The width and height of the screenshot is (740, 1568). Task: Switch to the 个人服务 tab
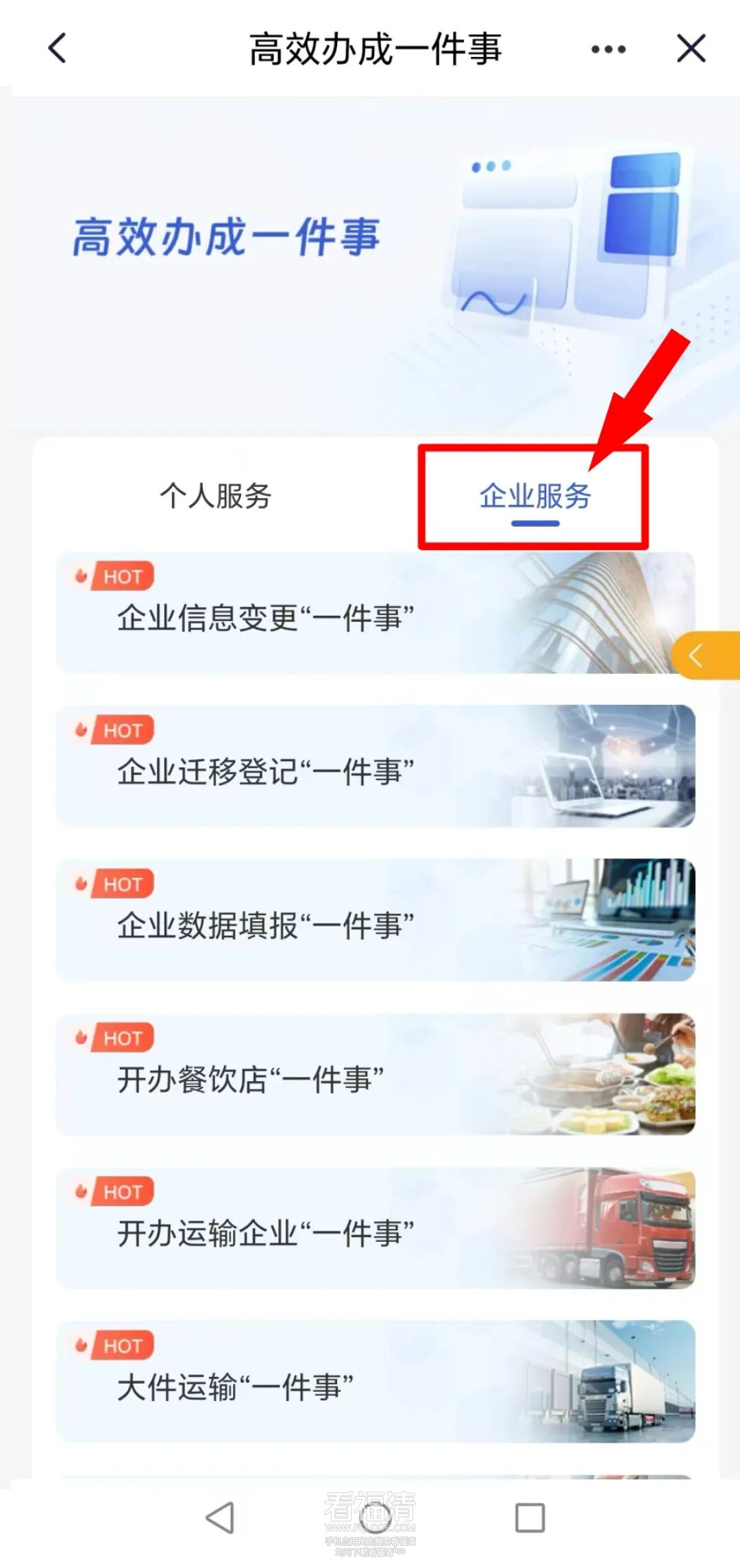pos(216,496)
